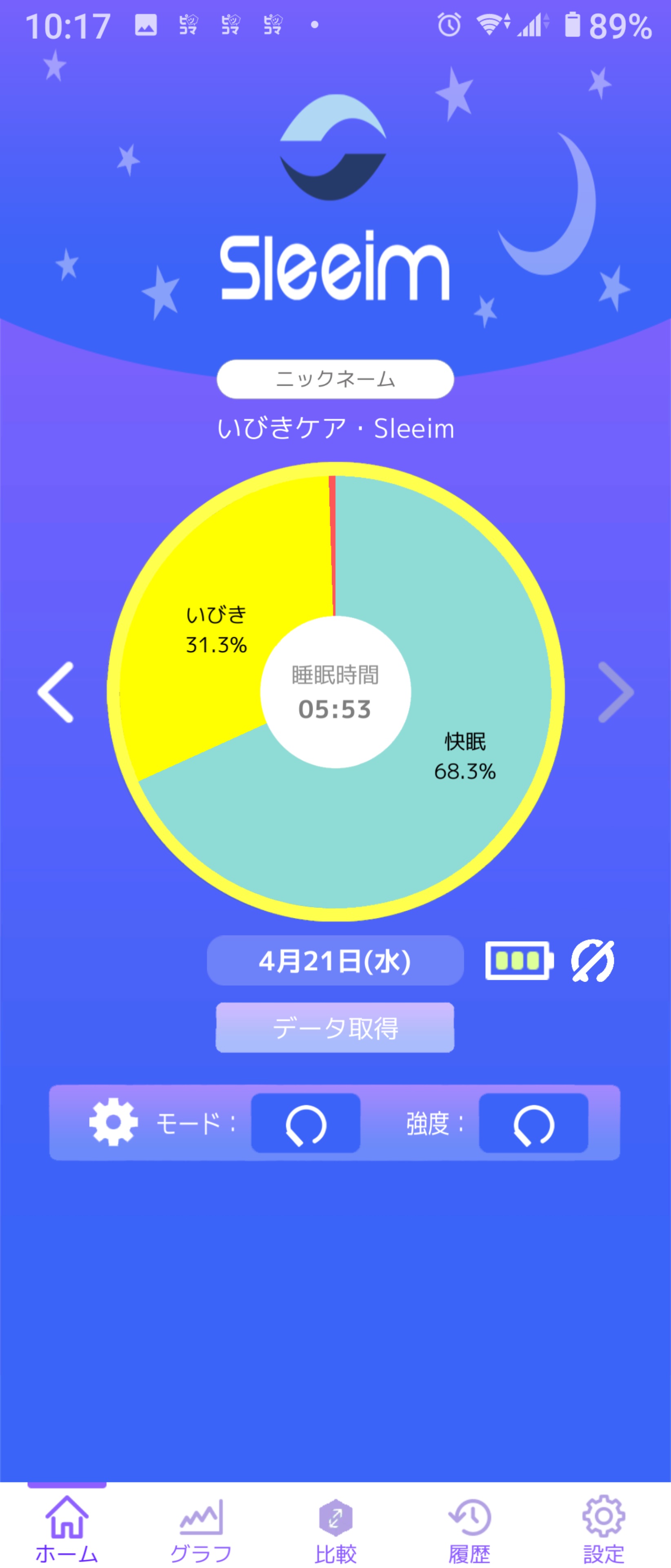Open the mode settings gear icon
Viewport: 671px width, 1568px height.
113,1123
